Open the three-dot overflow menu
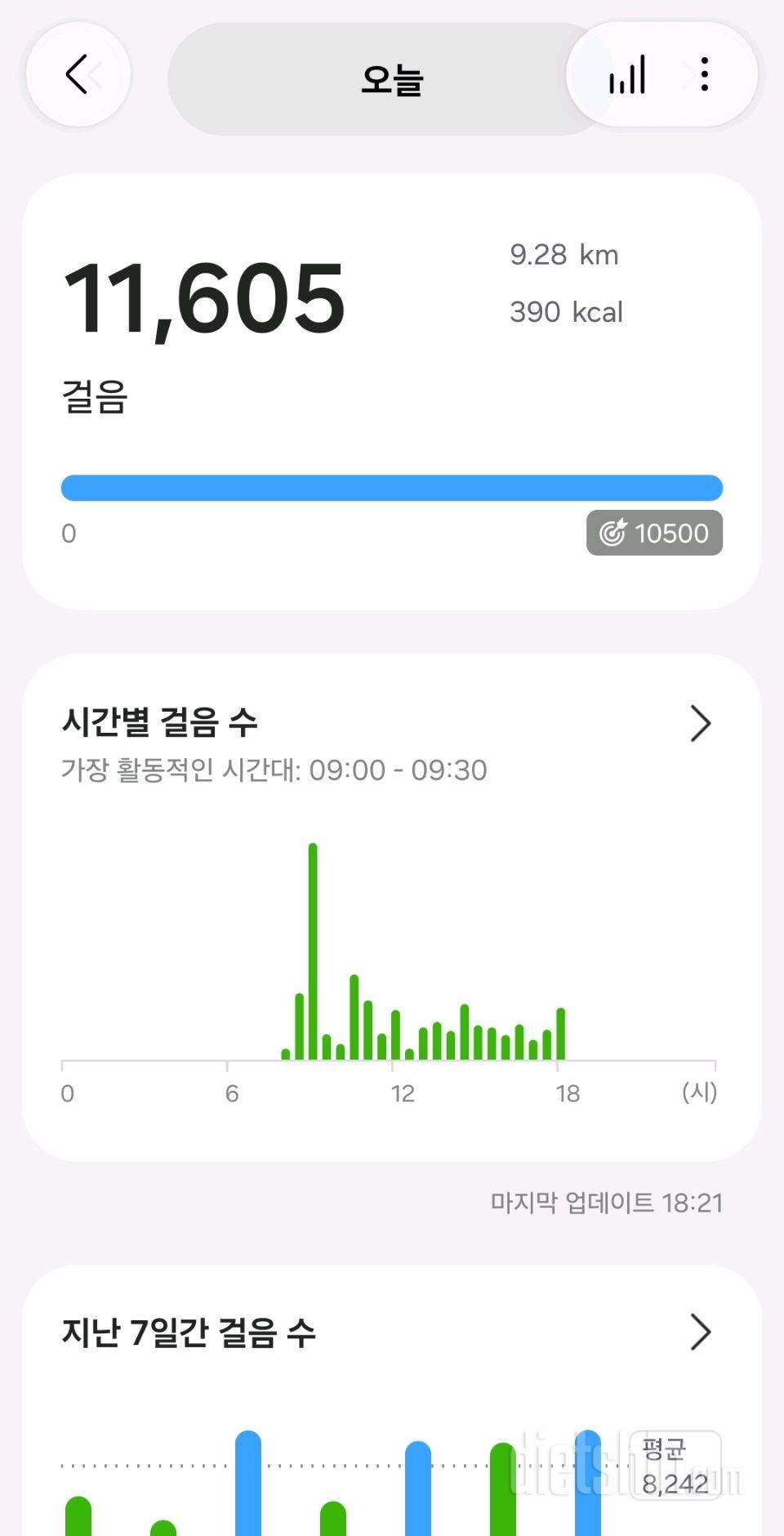The width and height of the screenshot is (784, 1536). click(x=704, y=74)
